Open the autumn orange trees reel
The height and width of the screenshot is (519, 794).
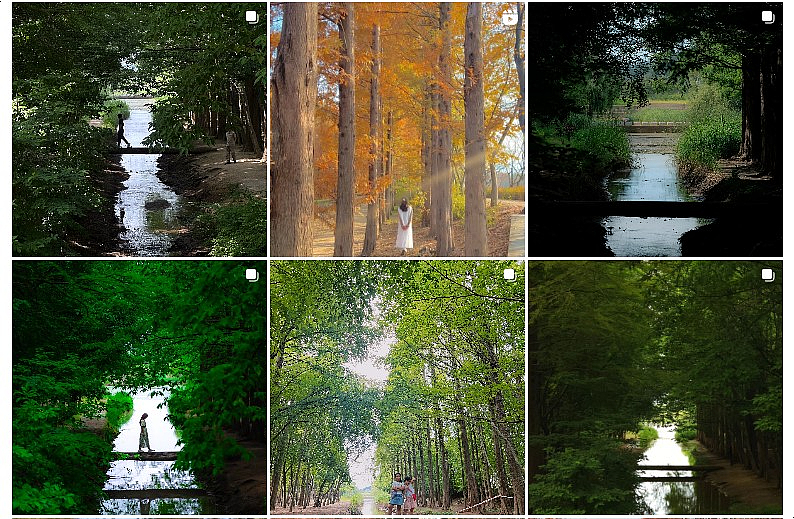[397, 129]
